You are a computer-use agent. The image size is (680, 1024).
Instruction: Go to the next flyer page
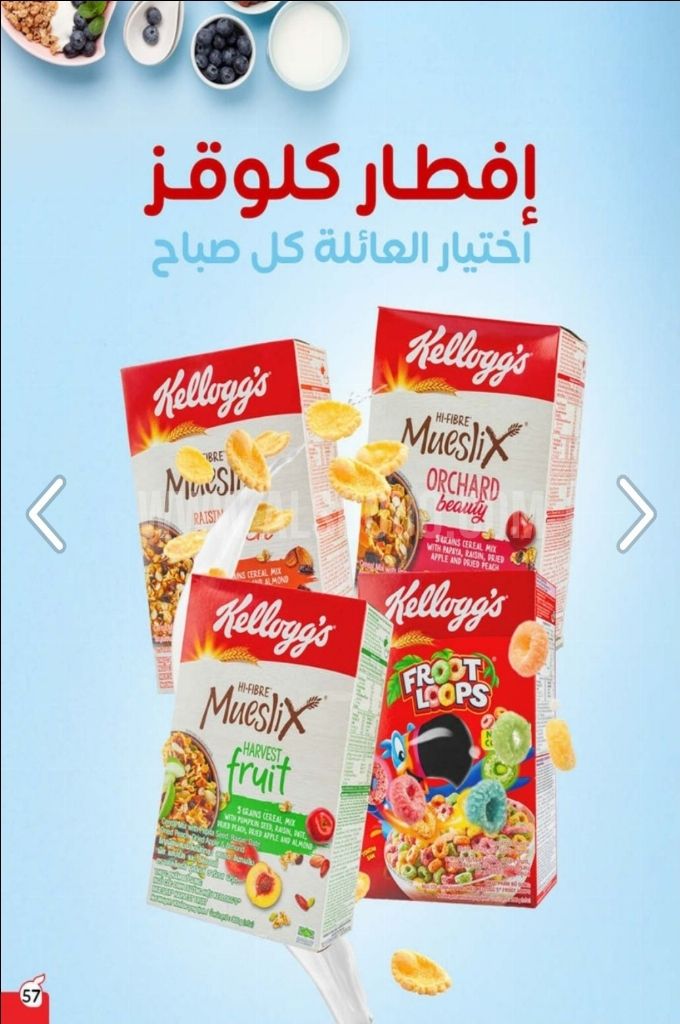click(635, 514)
